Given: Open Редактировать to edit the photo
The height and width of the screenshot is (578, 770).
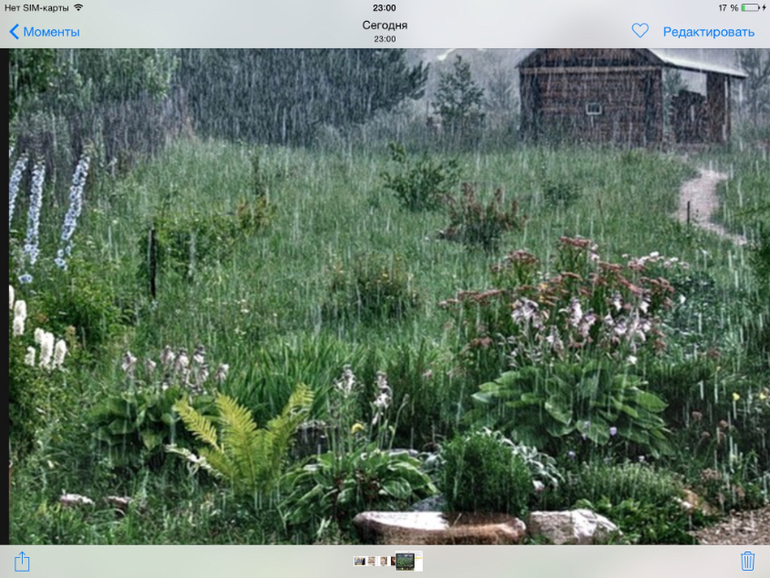Looking at the screenshot, I should point(708,32).
